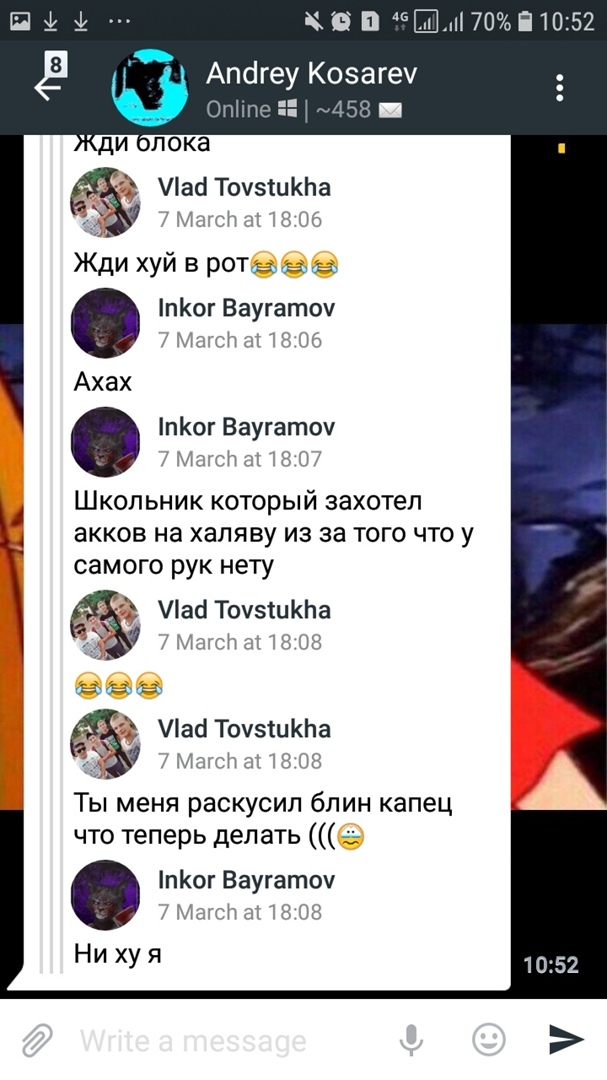607x1080 pixels.
Task: Open the chat overflow menu
Action: [x=560, y=87]
